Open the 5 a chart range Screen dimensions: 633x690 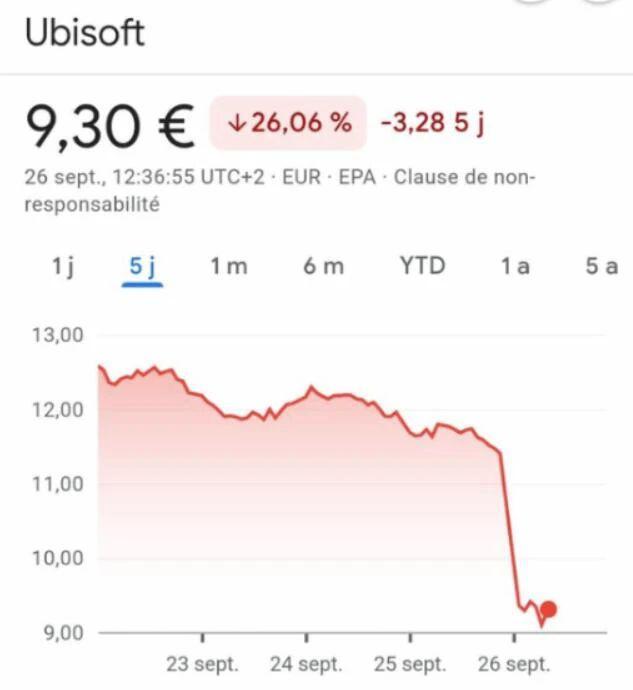coord(601,267)
